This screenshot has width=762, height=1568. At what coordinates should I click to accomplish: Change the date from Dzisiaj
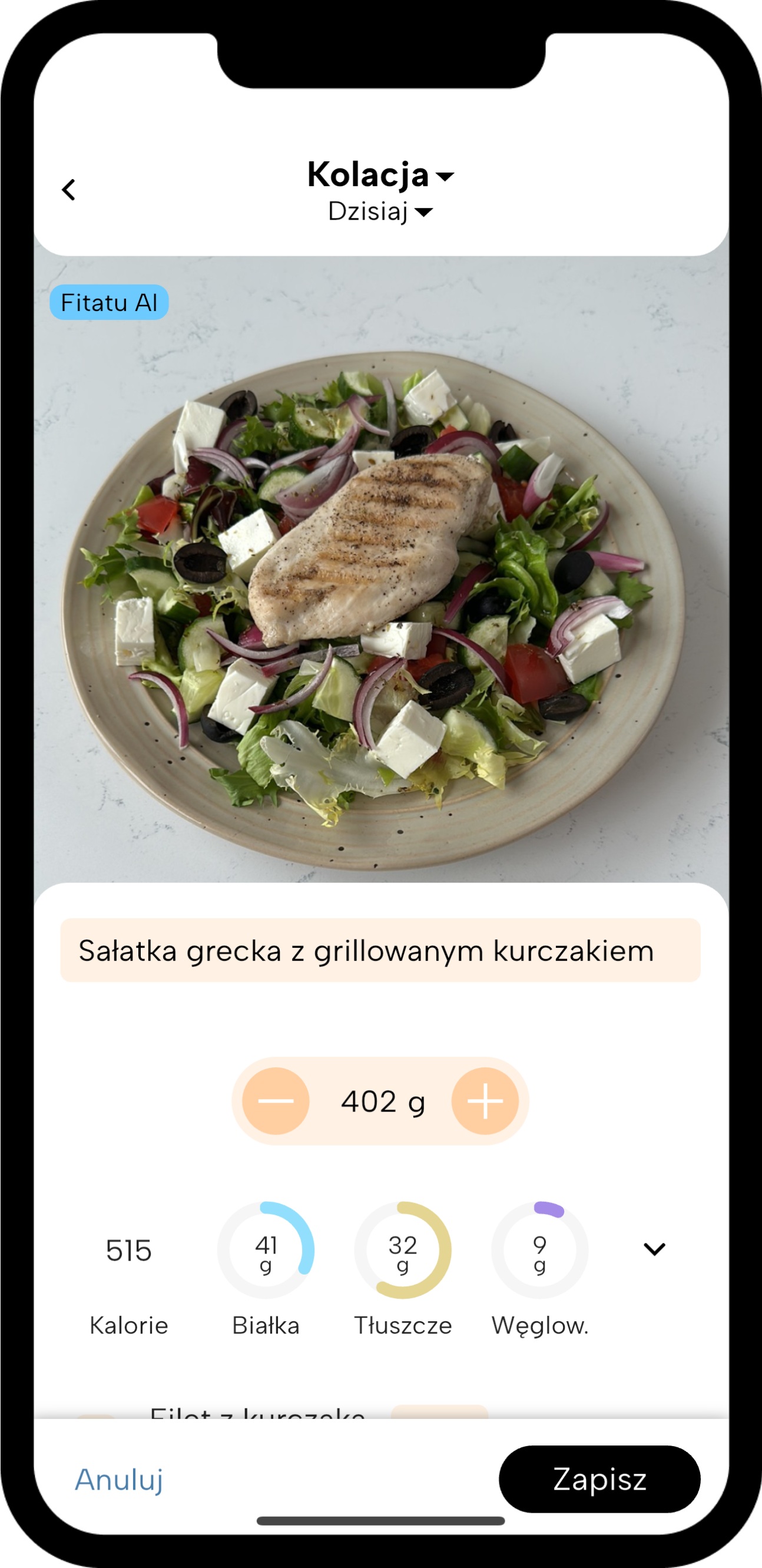tap(381, 212)
